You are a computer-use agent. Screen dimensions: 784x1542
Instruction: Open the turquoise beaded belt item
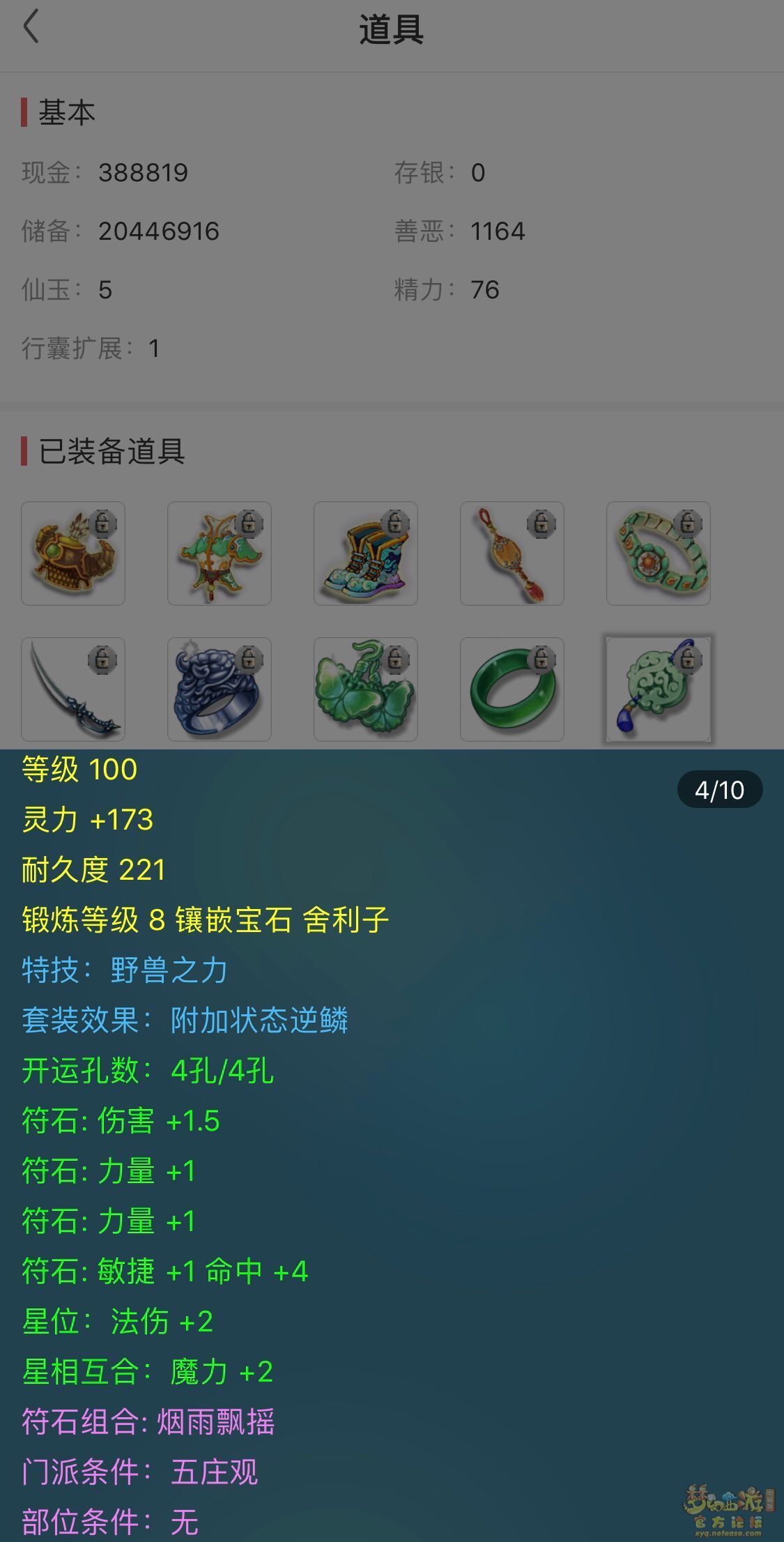[x=659, y=554]
